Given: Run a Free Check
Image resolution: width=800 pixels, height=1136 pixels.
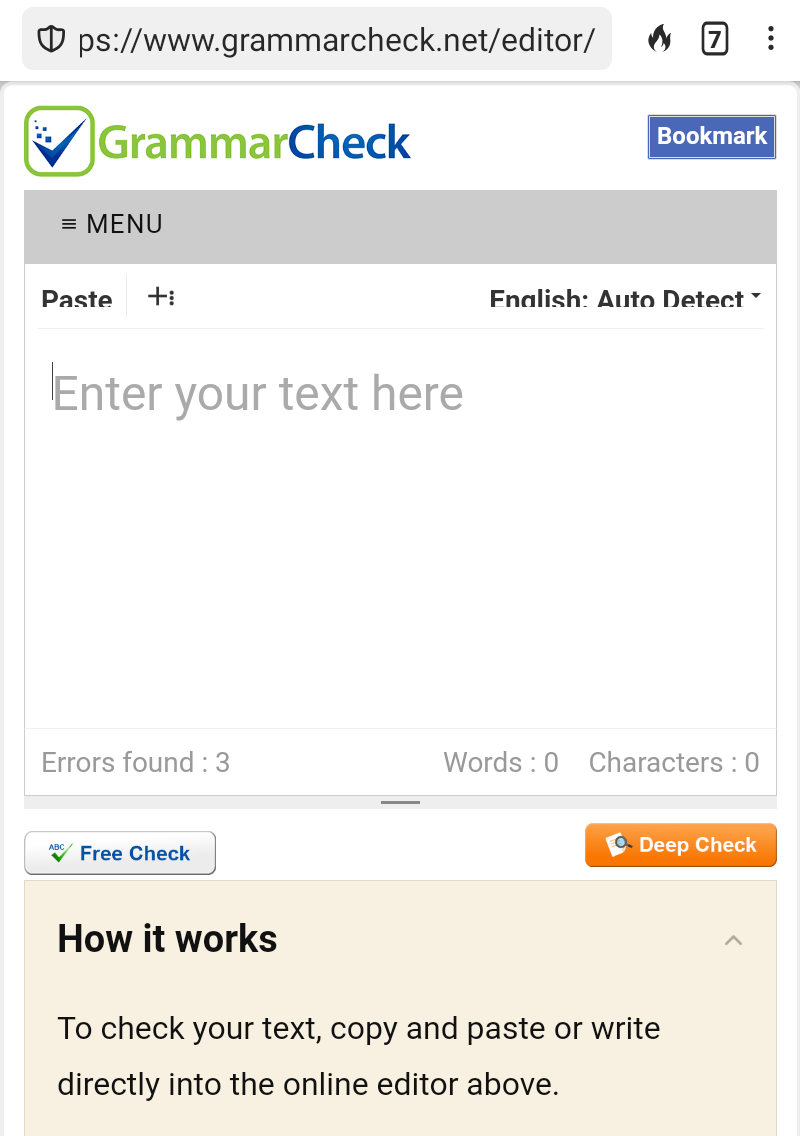Looking at the screenshot, I should click(120, 853).
